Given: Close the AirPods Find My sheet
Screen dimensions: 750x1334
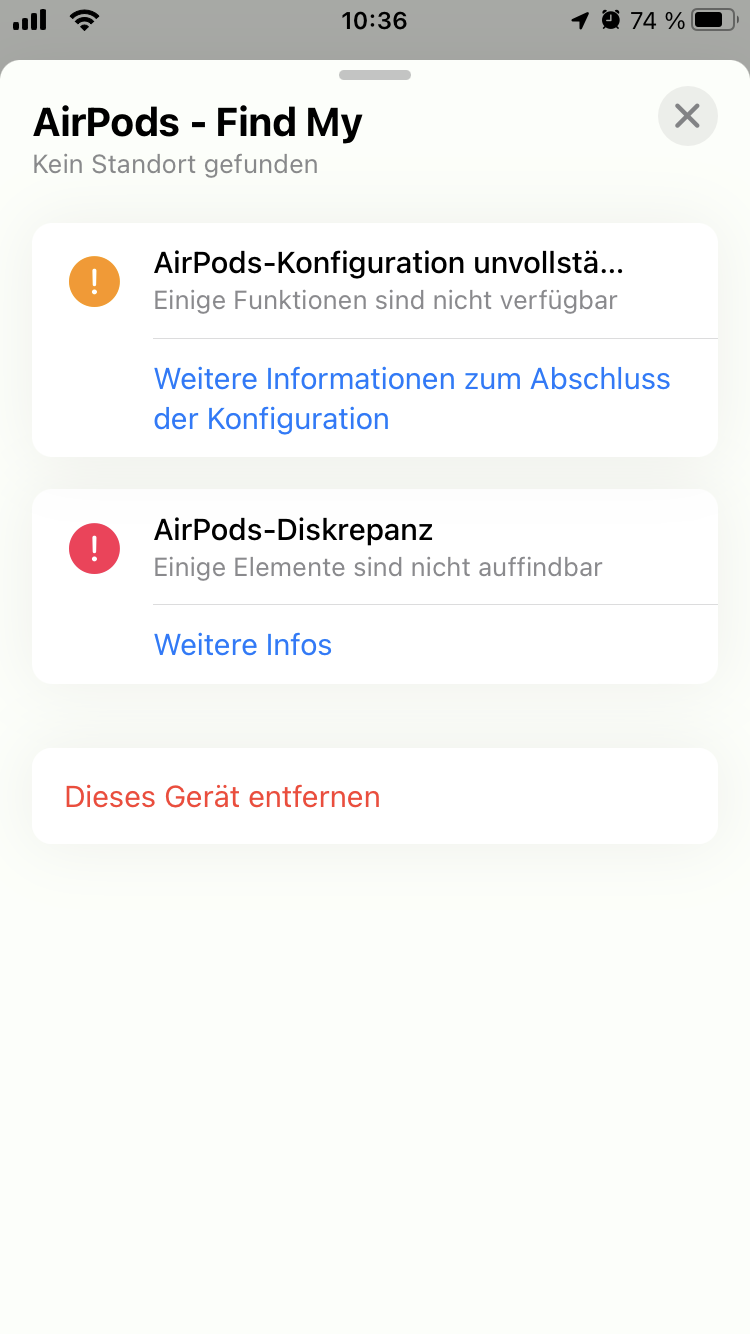Looking at the screenshot, I should (687, 117).
